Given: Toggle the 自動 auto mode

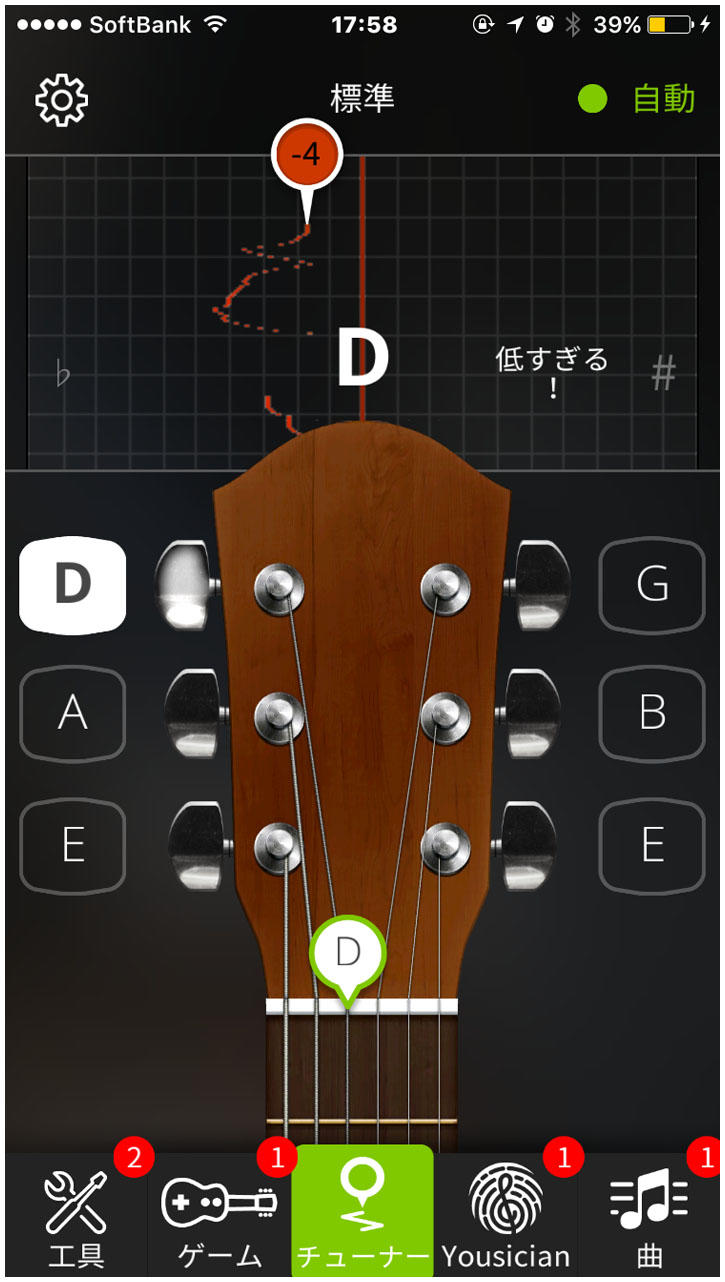Looking at the screenshot, I should click(637, 99).
